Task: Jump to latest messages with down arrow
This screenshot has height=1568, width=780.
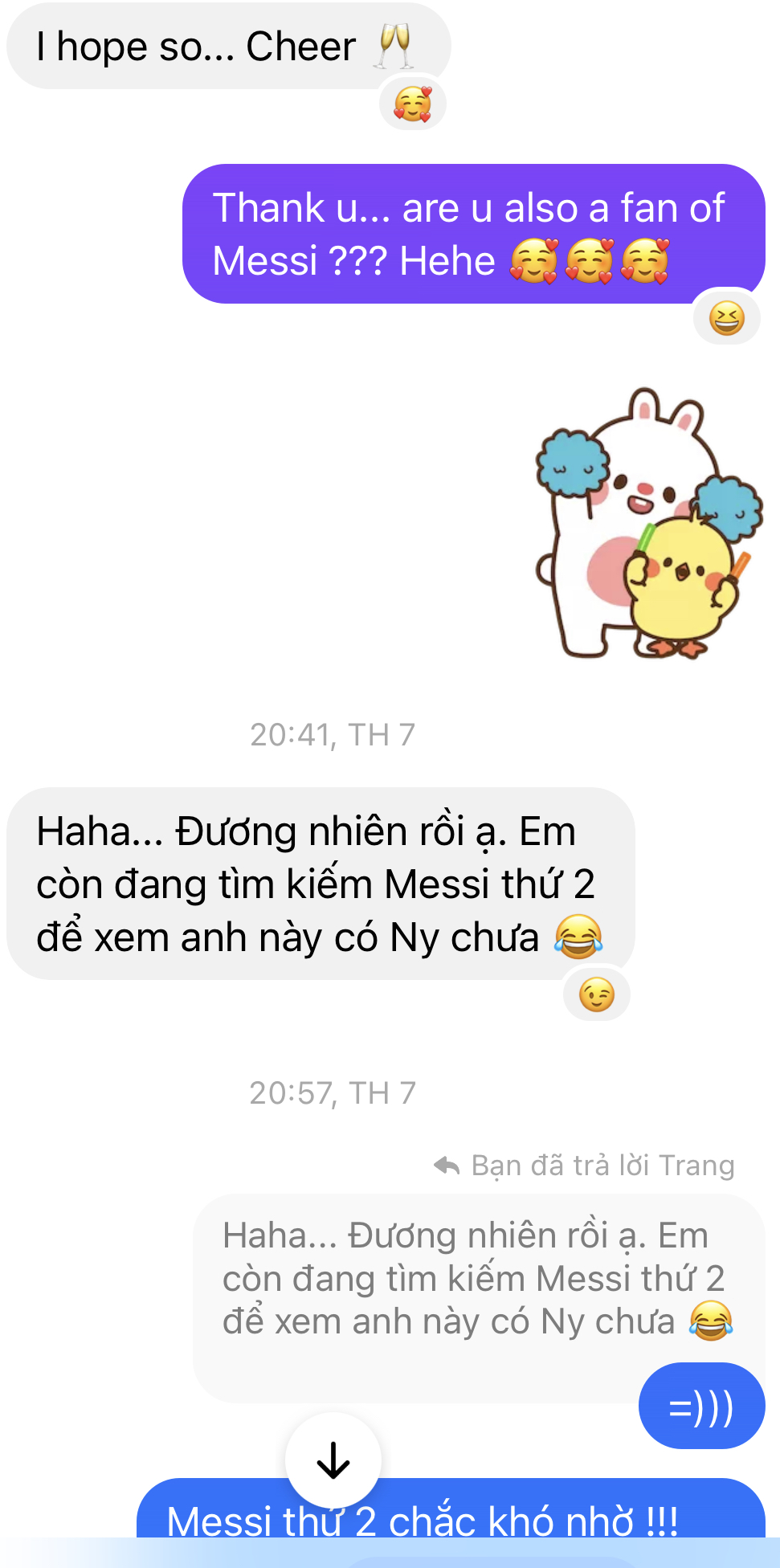Action: click(333, 1460)
